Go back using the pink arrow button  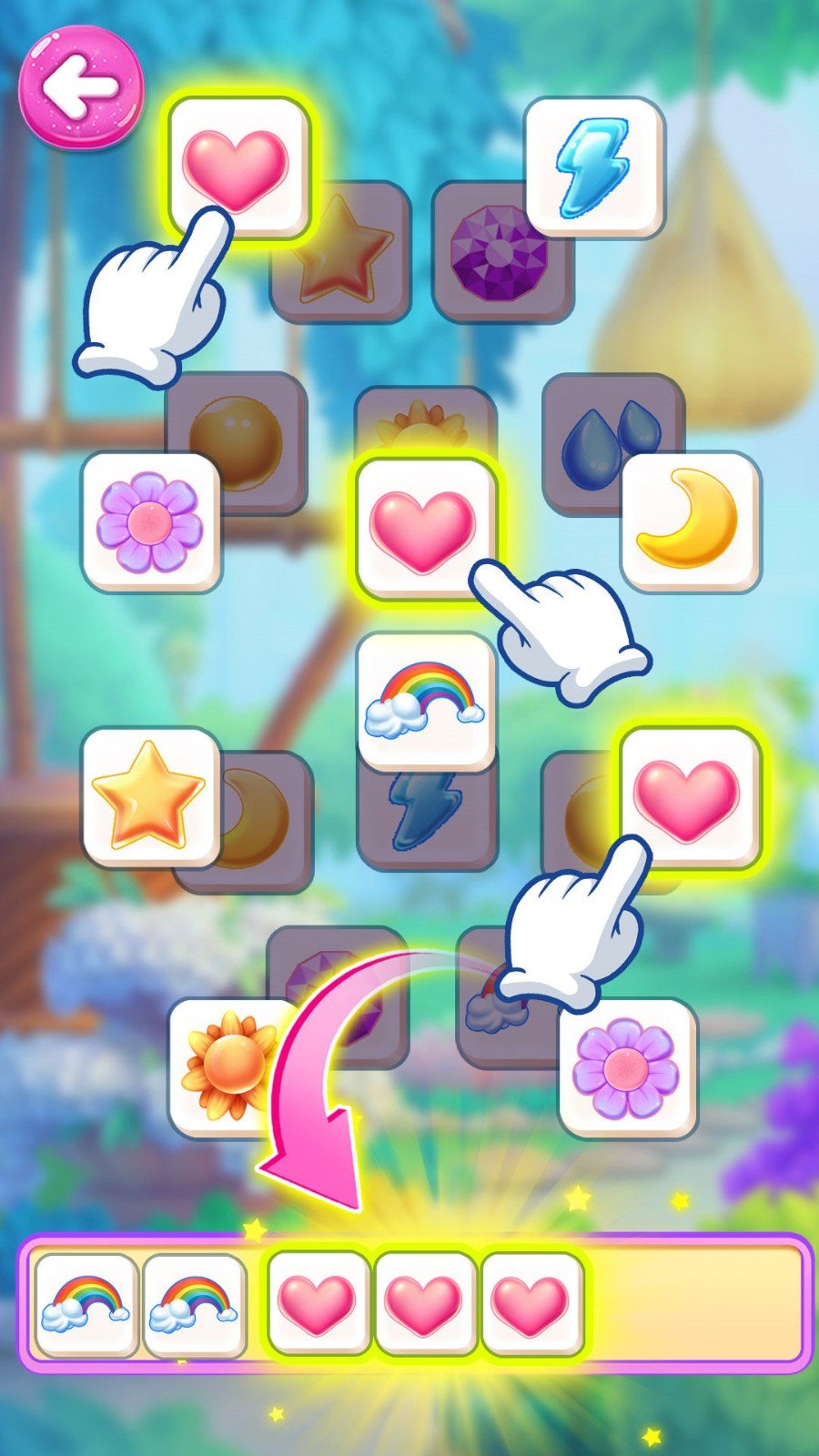pyautogui.click(x=80, y=87)
